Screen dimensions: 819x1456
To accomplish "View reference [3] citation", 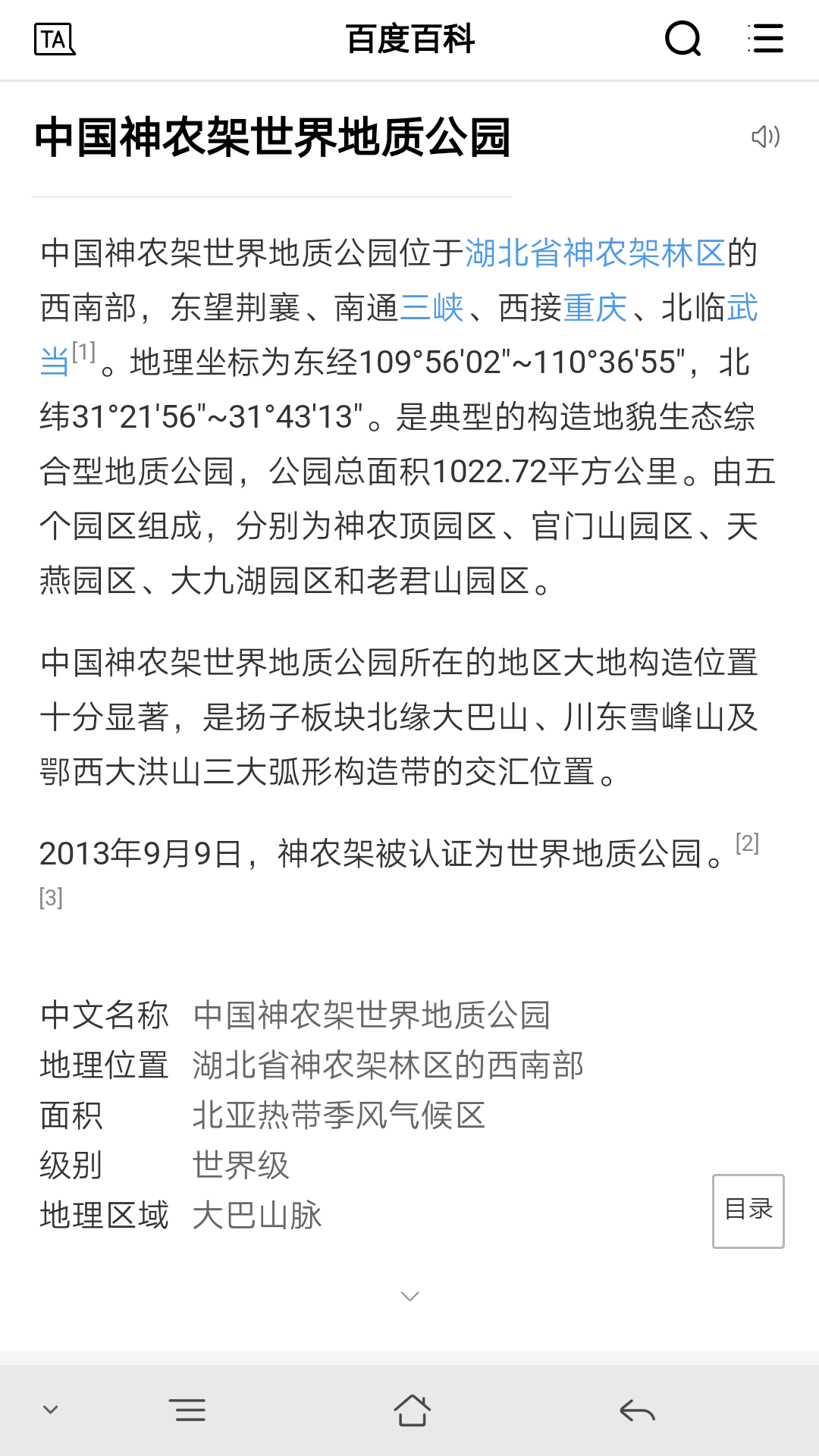I will (51, 897).
